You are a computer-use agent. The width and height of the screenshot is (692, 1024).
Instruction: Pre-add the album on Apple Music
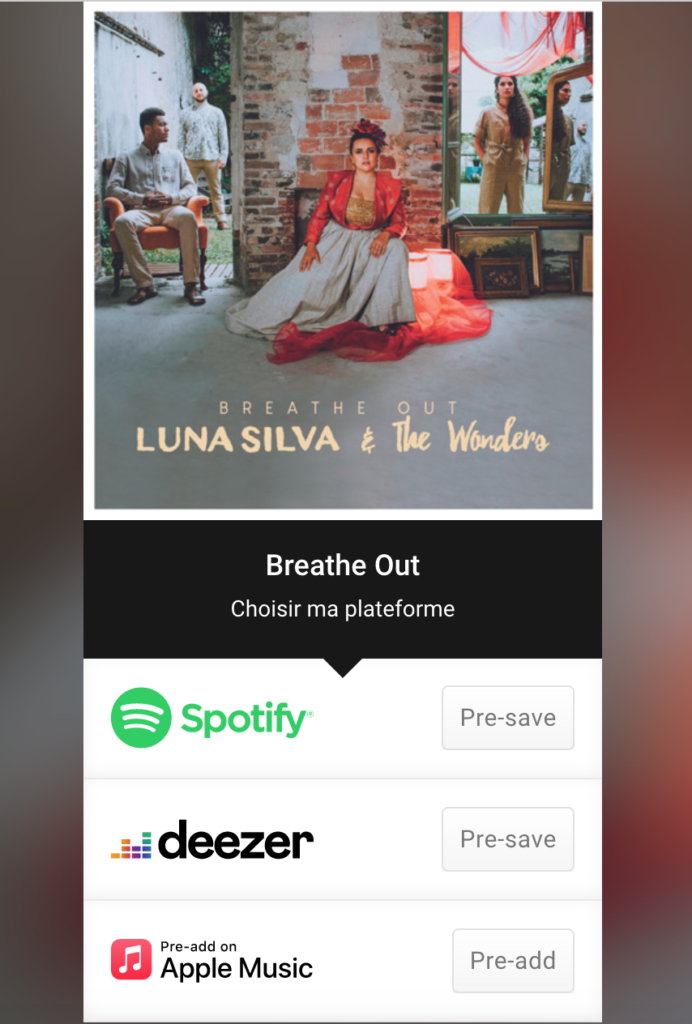pyautogui.click(x=513, y=960)
